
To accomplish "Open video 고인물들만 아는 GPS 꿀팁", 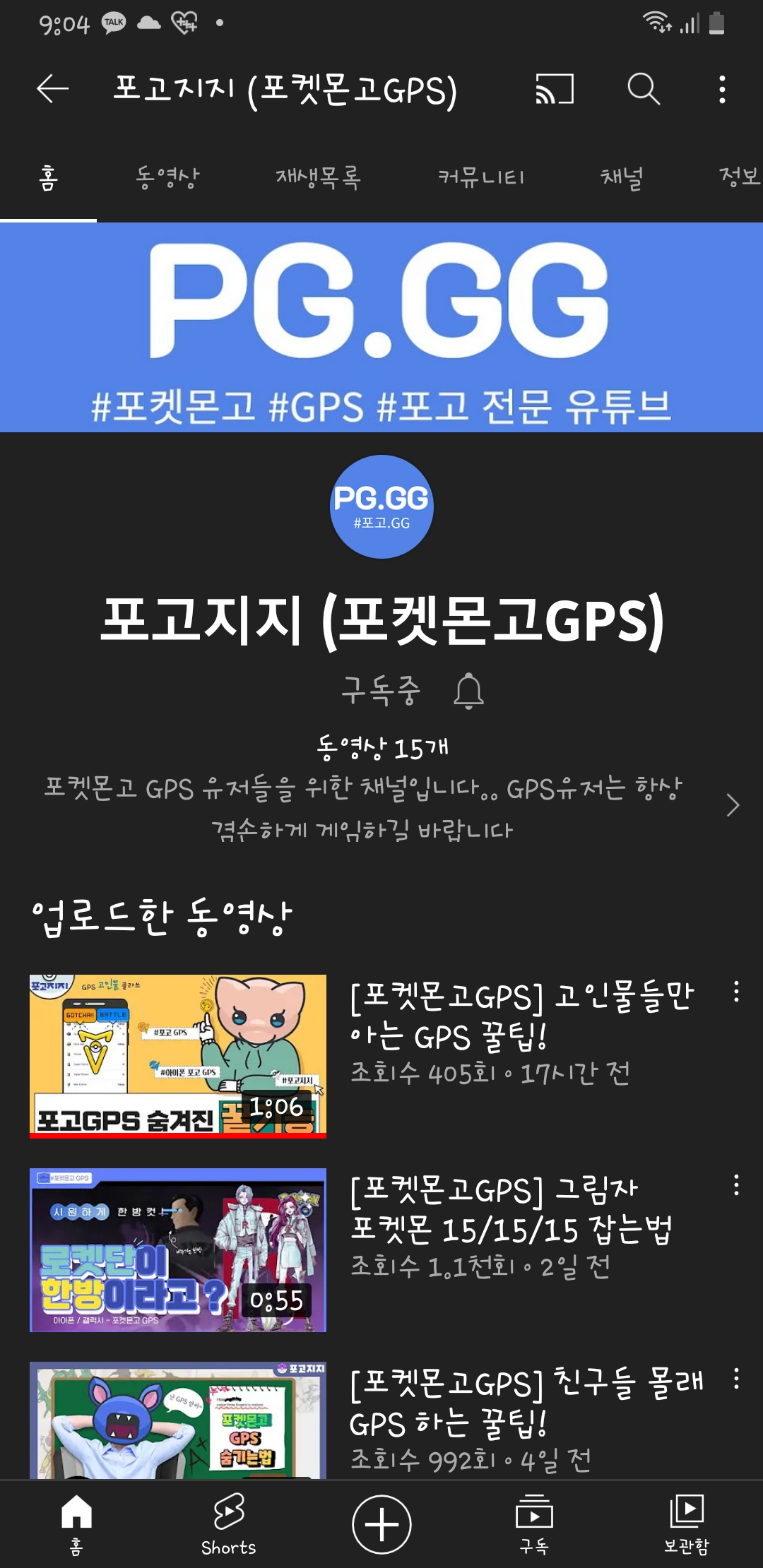I will (x=178, y=1056).
